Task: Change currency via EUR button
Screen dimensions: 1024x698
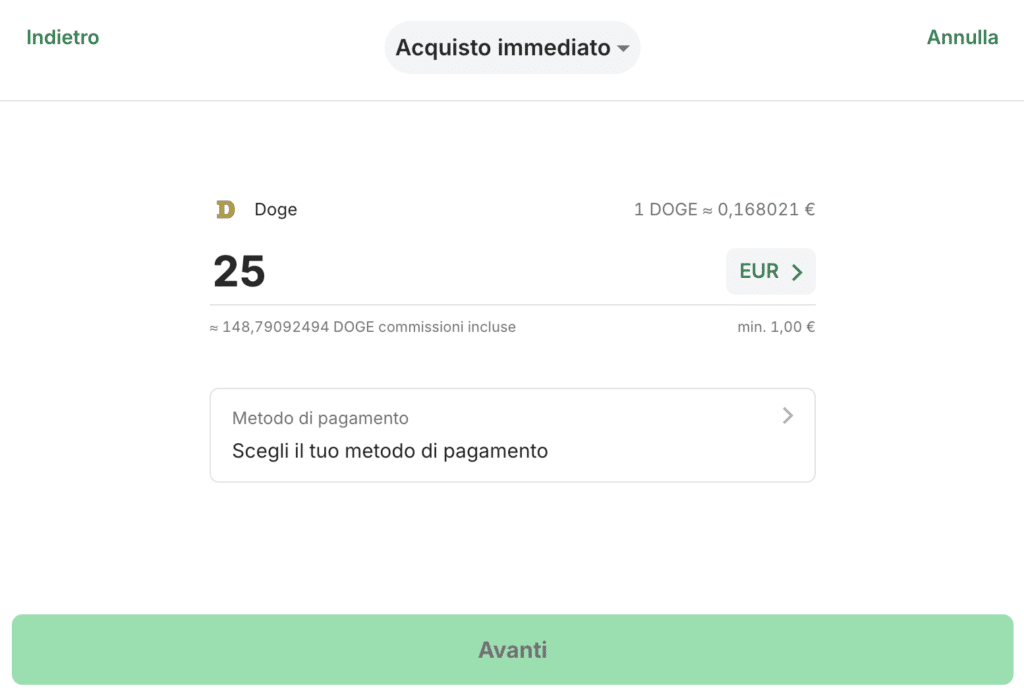Action: tap(770, 272)
